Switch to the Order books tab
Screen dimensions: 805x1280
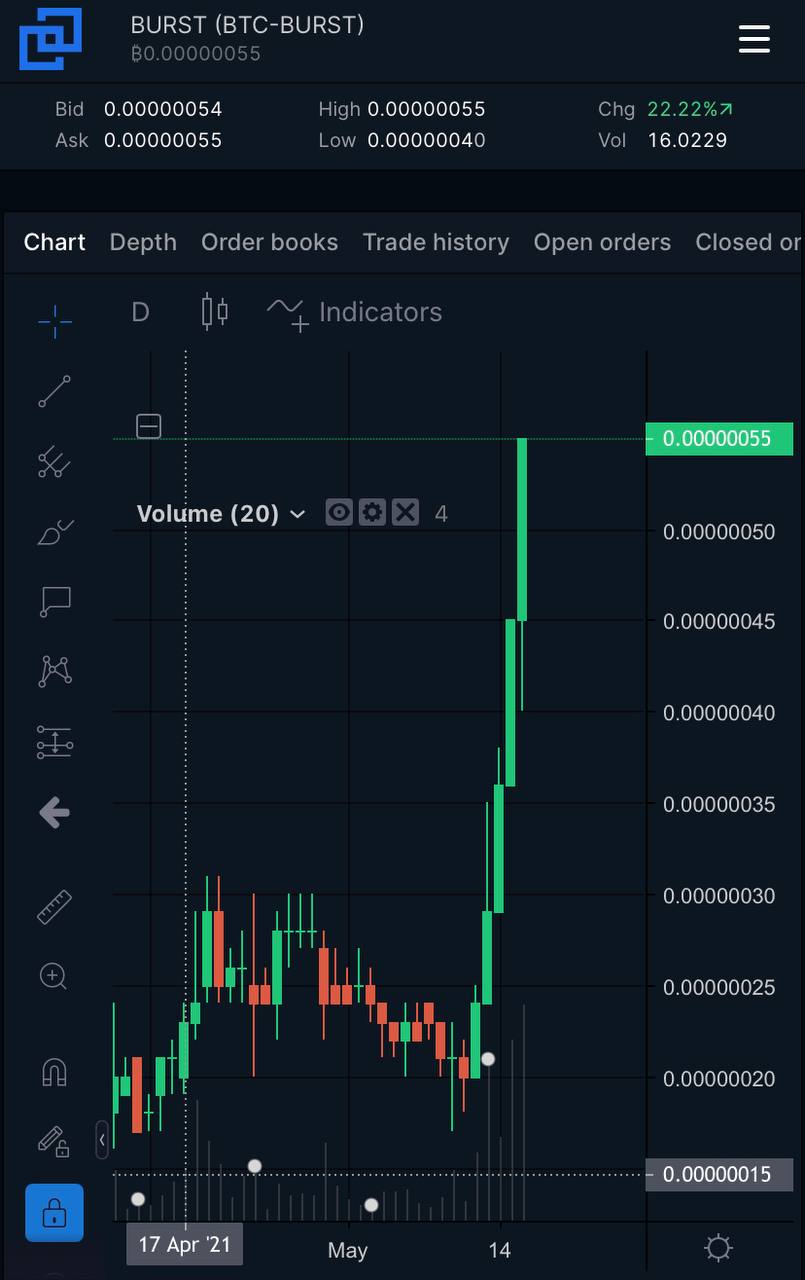[x=269, y=242]
